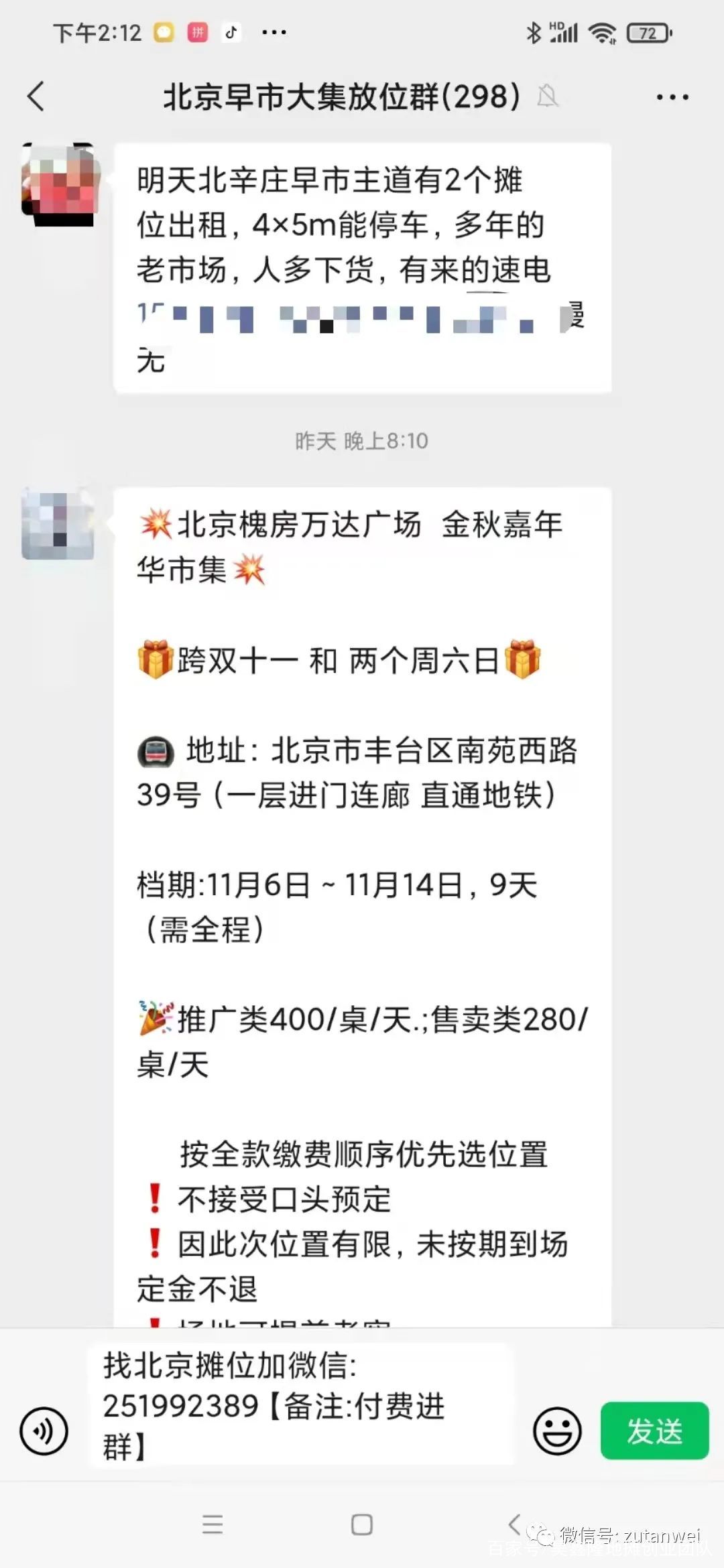Tap the system recent apps button
Image resolution: width=724 pixels, height=1568 pixels.
point(213,1524)
